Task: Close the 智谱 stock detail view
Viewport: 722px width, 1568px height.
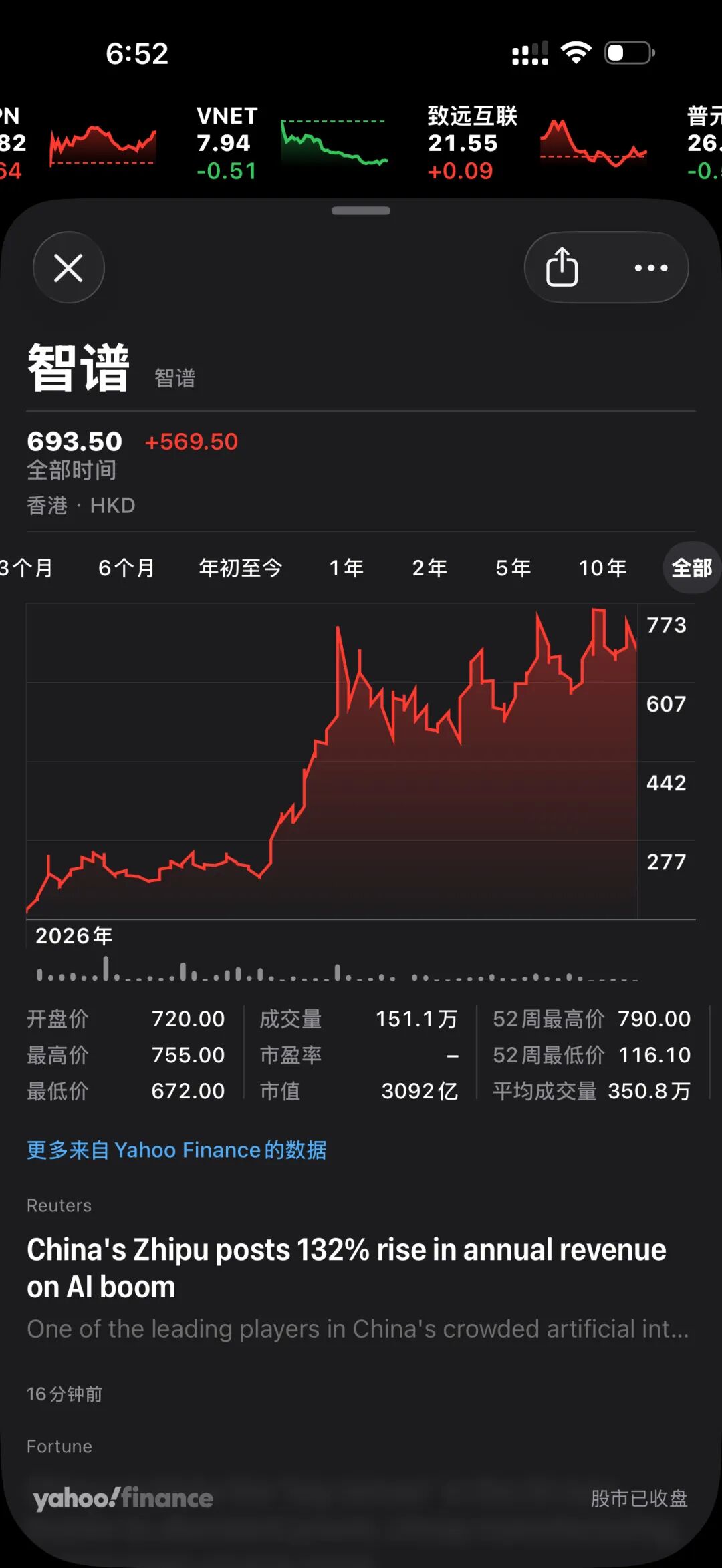Action: 68,267
